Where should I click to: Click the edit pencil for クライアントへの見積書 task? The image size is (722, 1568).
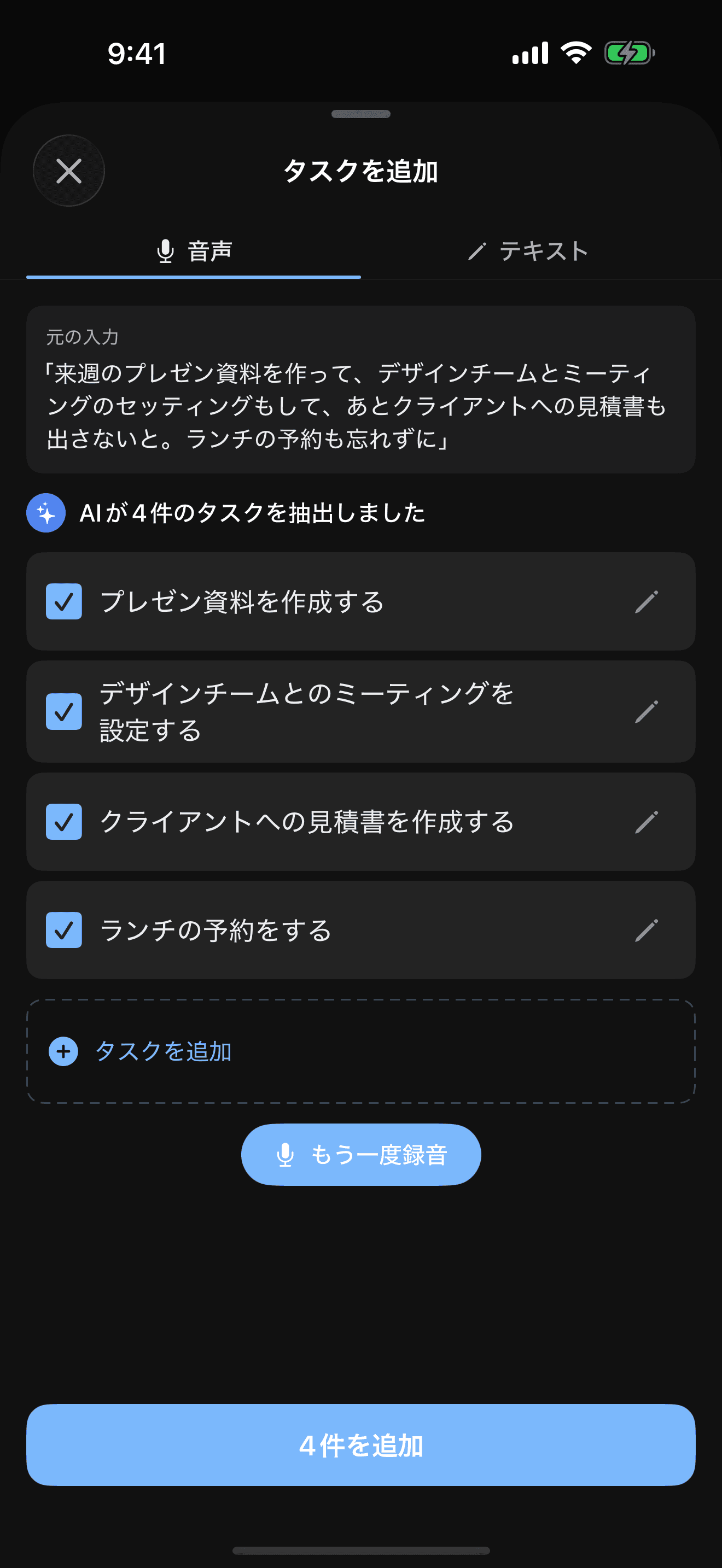tap(647, 822)
